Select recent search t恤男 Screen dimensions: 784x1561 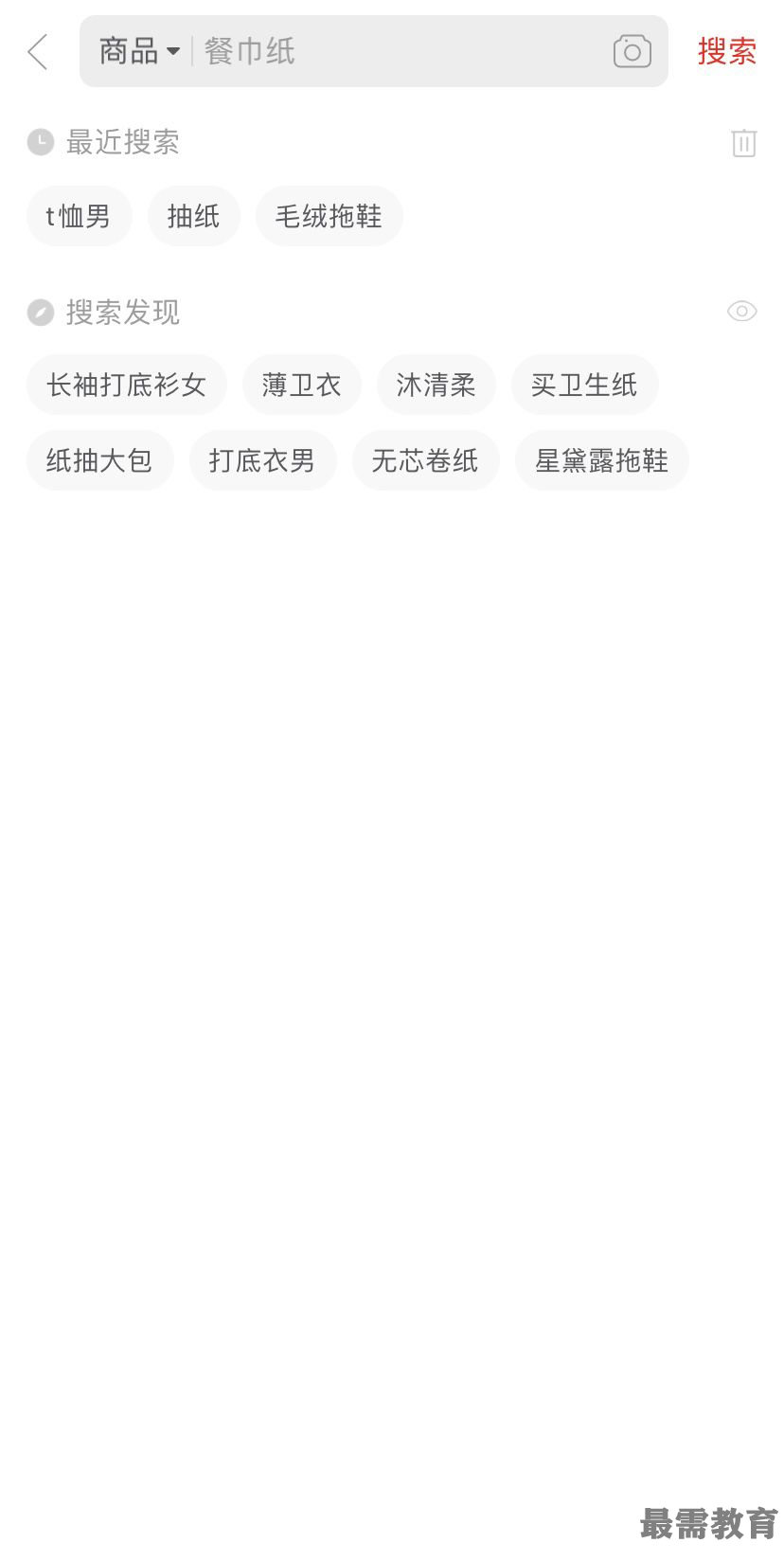pos(79,217)
